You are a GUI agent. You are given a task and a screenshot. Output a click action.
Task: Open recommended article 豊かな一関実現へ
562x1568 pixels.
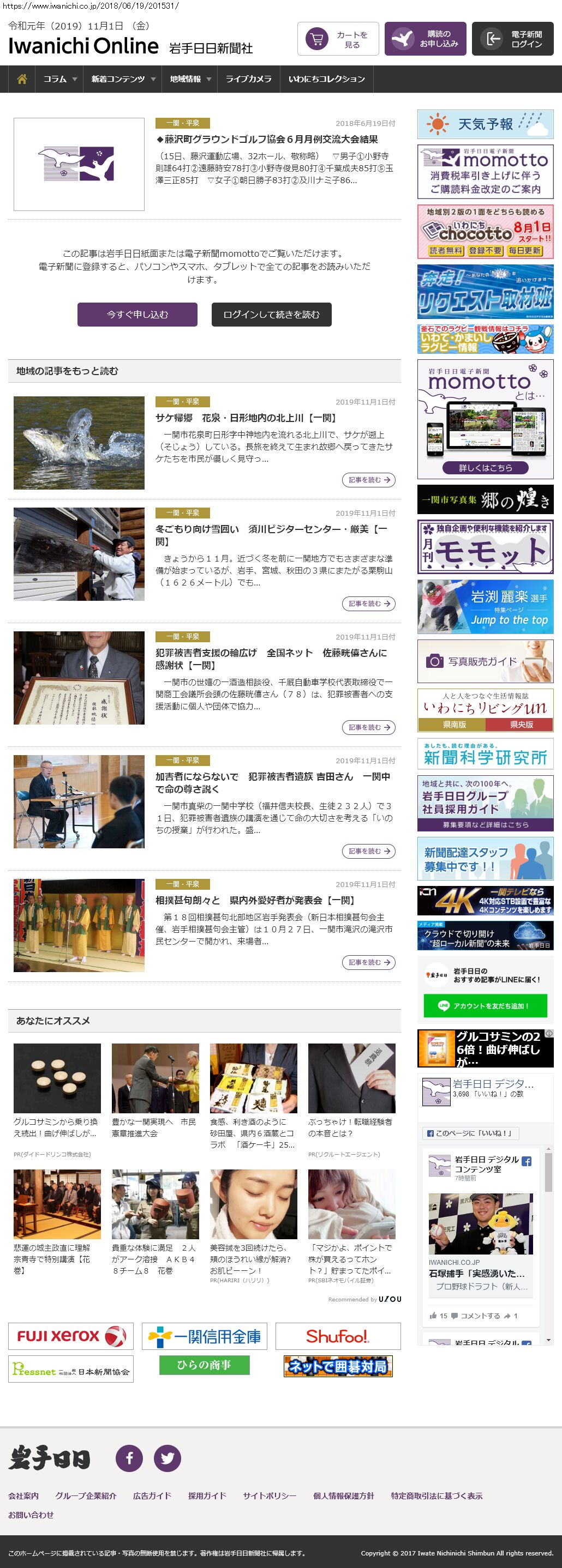point(154,1127)
